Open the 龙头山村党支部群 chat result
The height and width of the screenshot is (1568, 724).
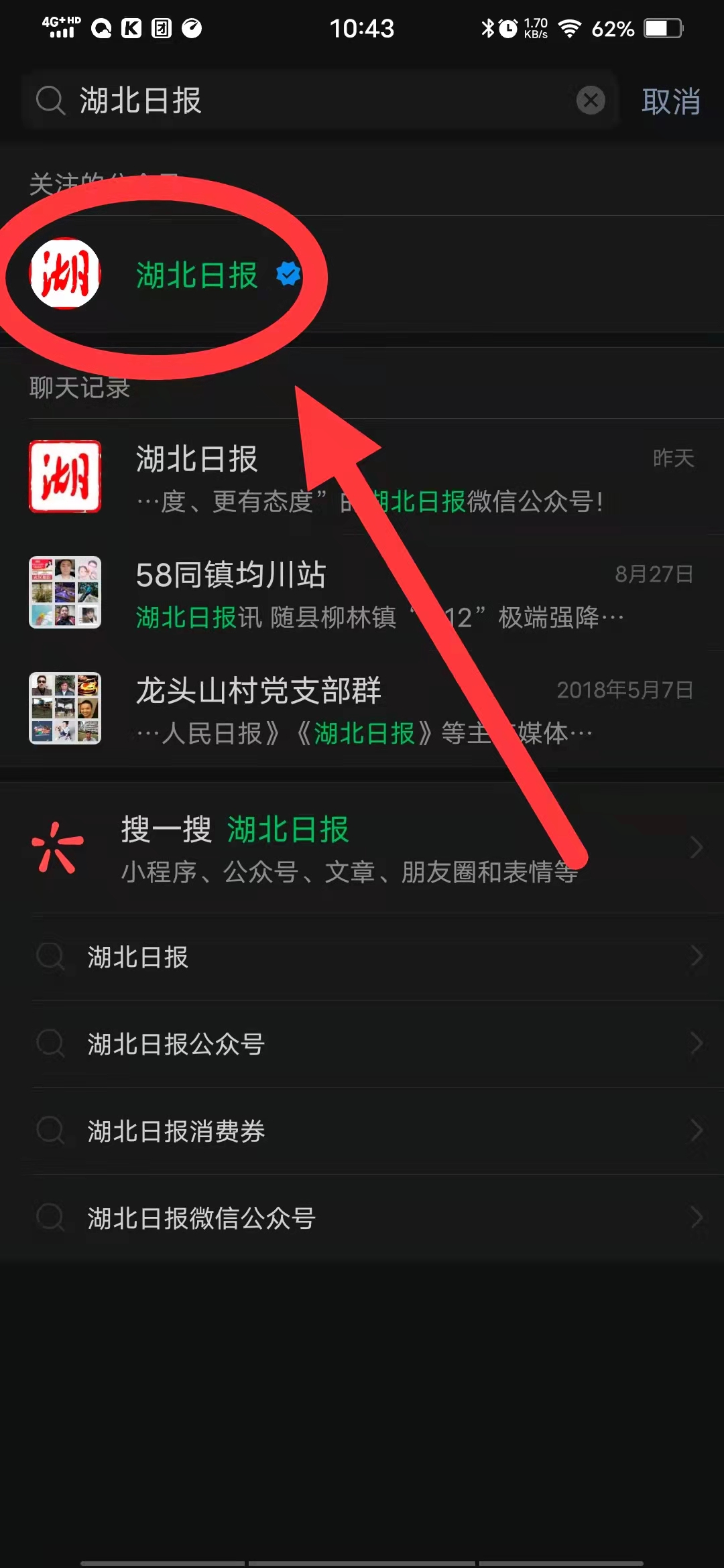(x=362, y=709)
